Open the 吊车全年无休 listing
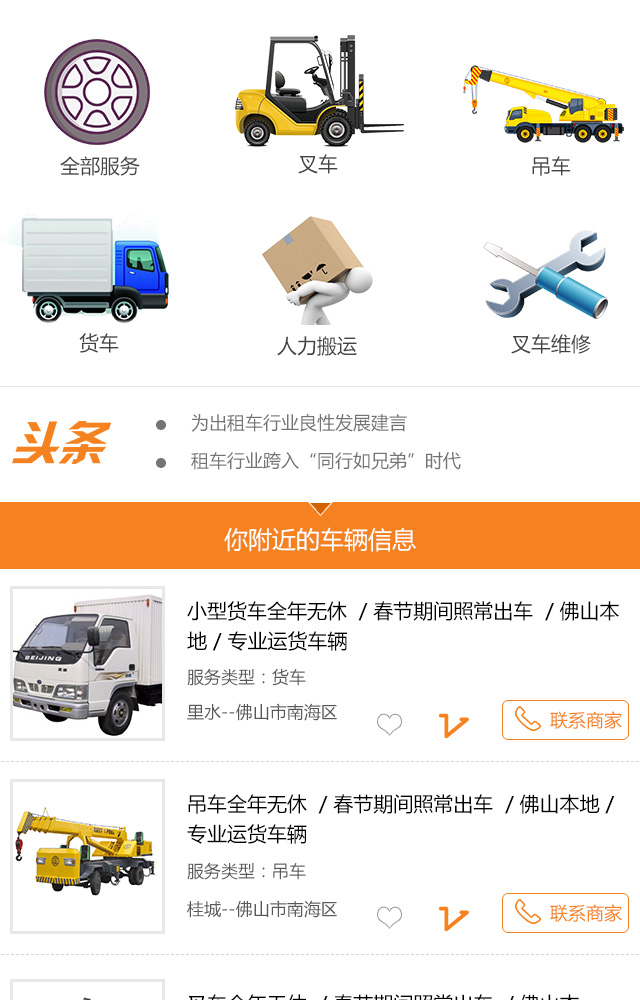 (x=402, y=818)
